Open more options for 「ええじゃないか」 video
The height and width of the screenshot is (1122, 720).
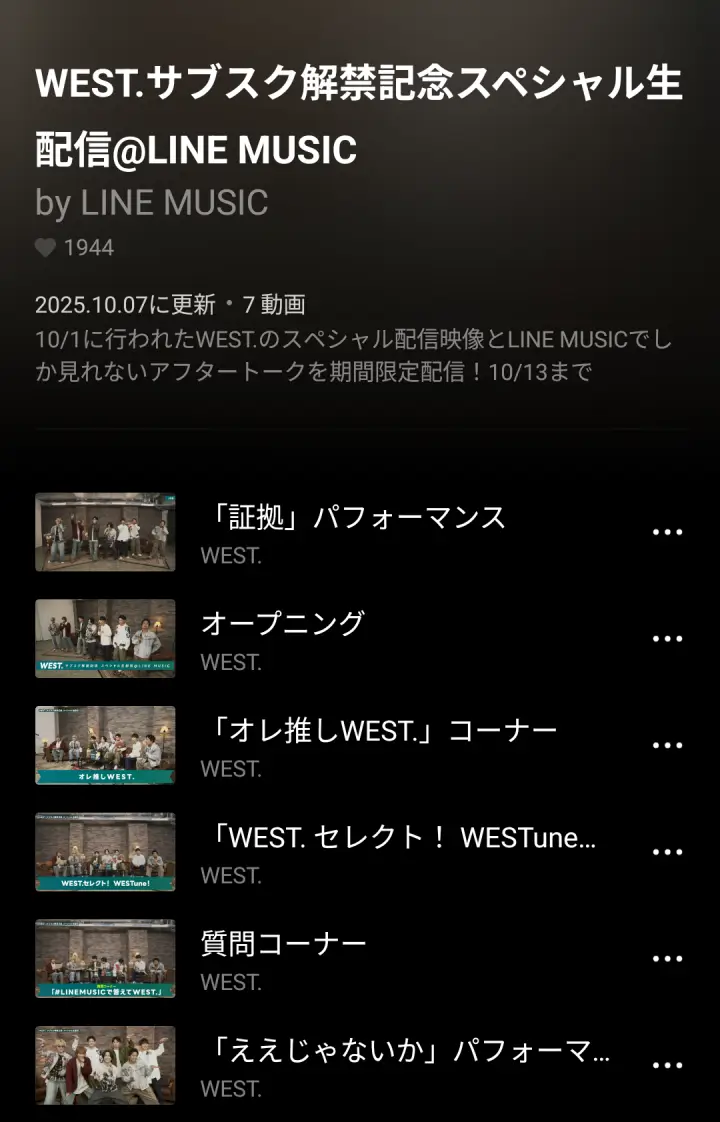pos(667,1066)
